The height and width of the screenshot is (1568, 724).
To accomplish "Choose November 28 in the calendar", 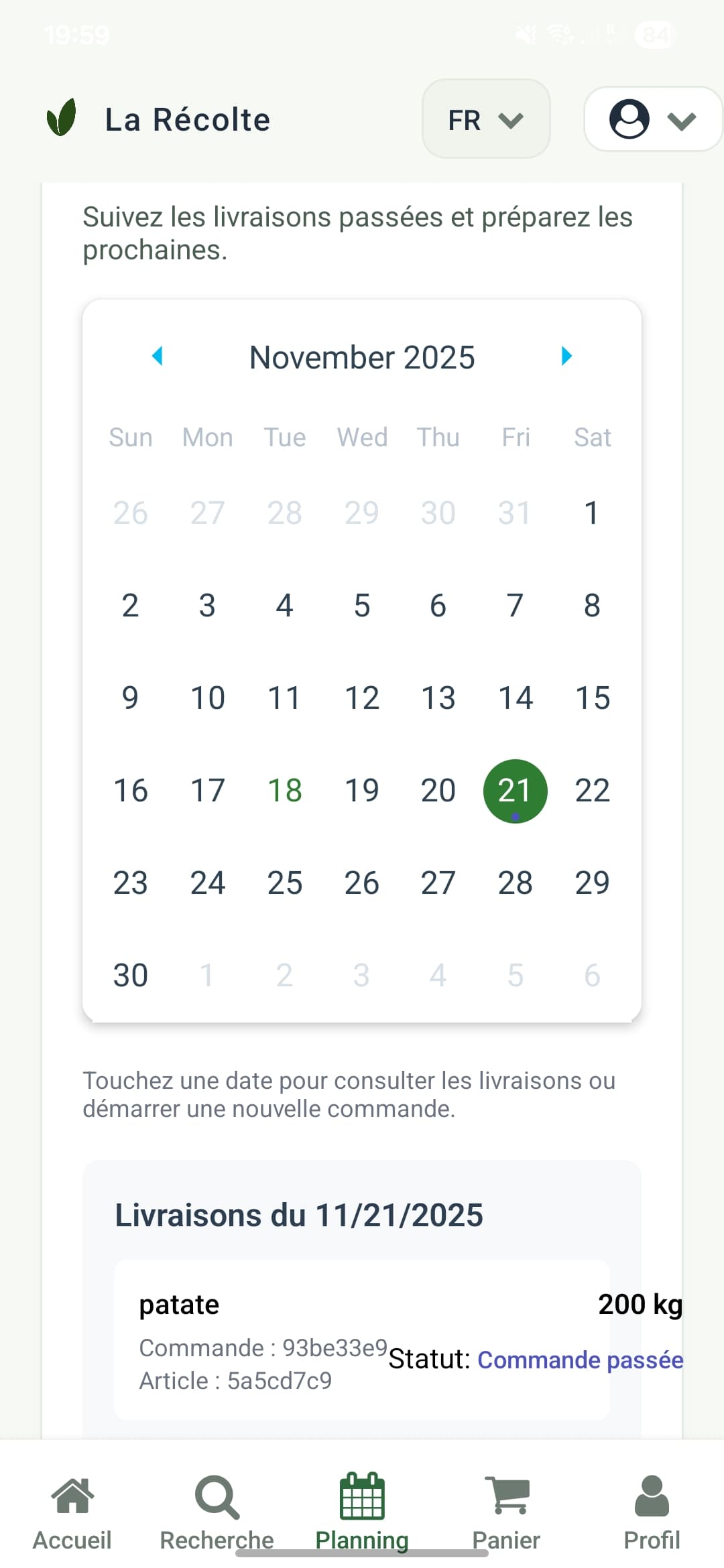I will (x=515, y=883).
